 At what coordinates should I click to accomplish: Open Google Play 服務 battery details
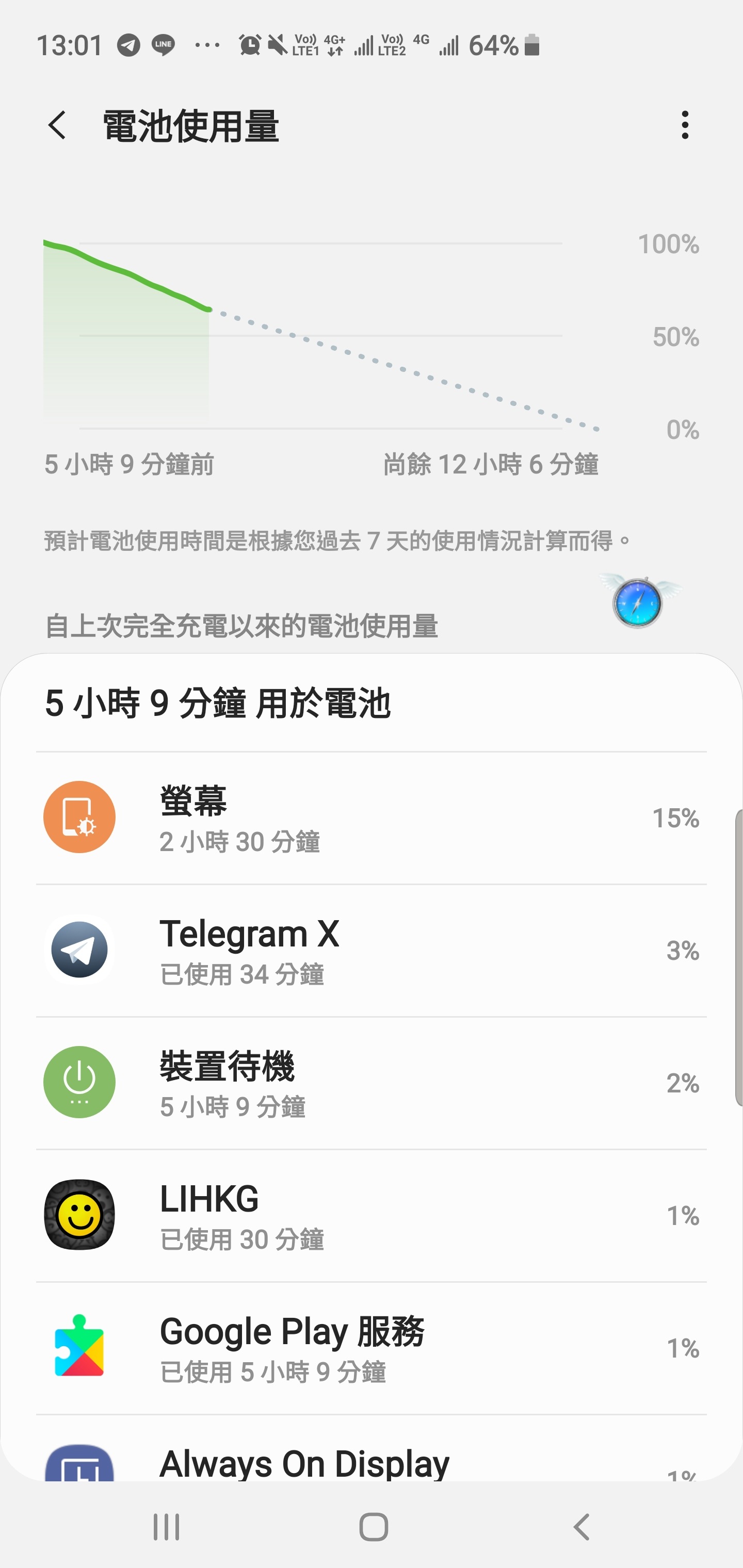tap(372, 1349)
